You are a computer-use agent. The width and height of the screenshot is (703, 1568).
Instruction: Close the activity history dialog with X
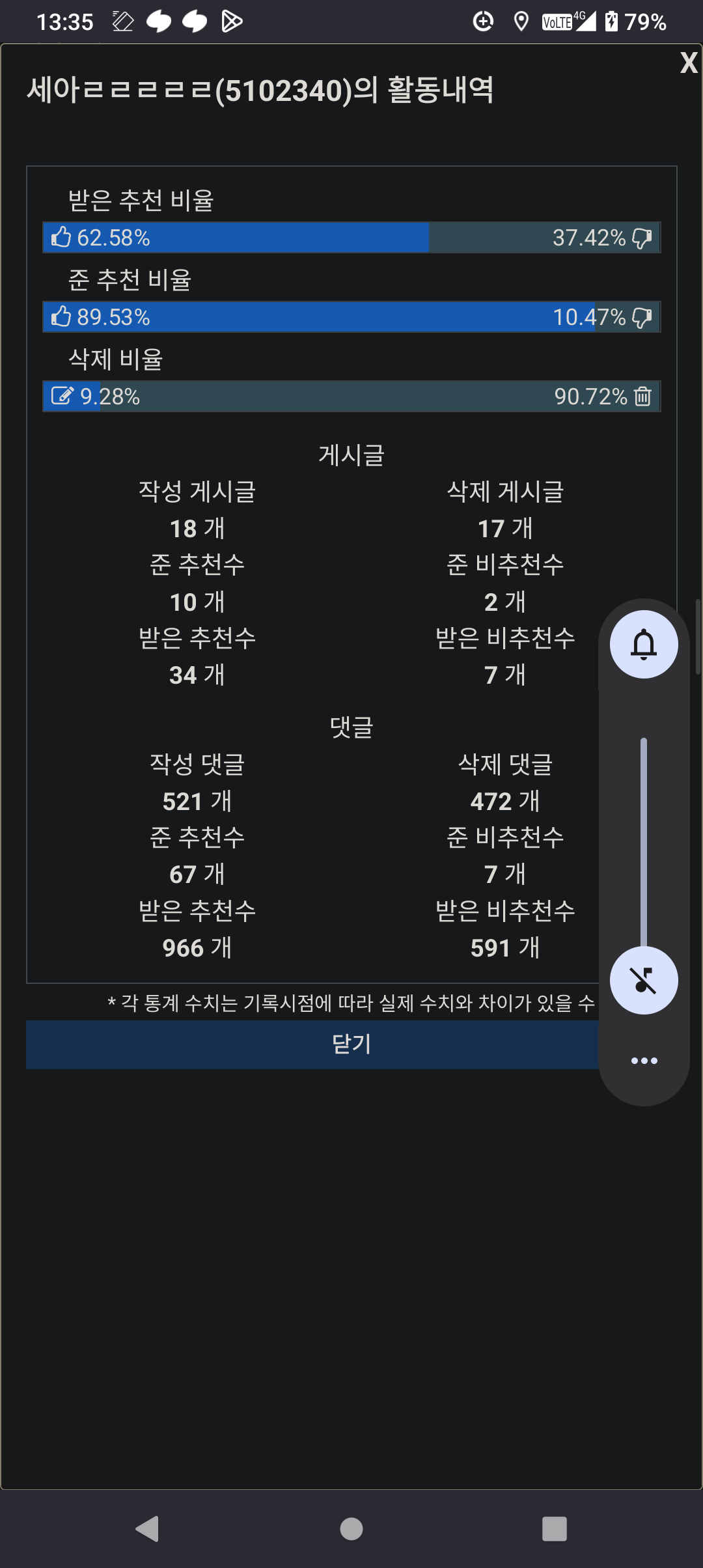[x=688, y=63]
